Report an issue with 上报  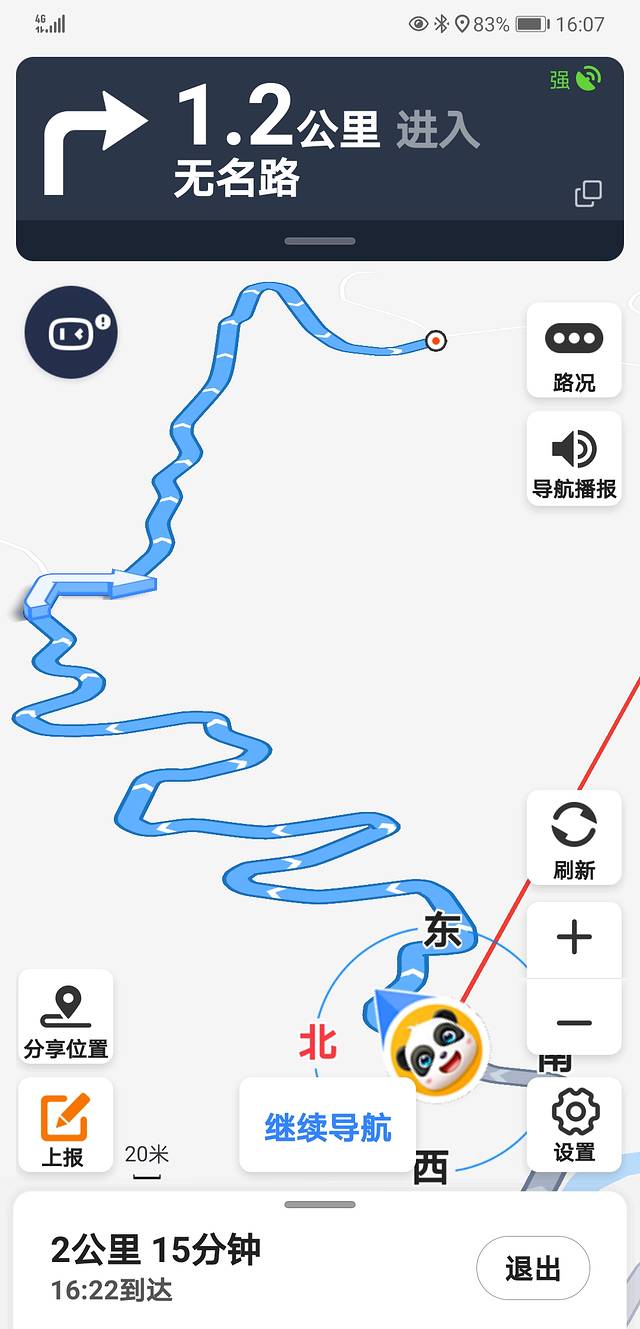coord(64,1125)
